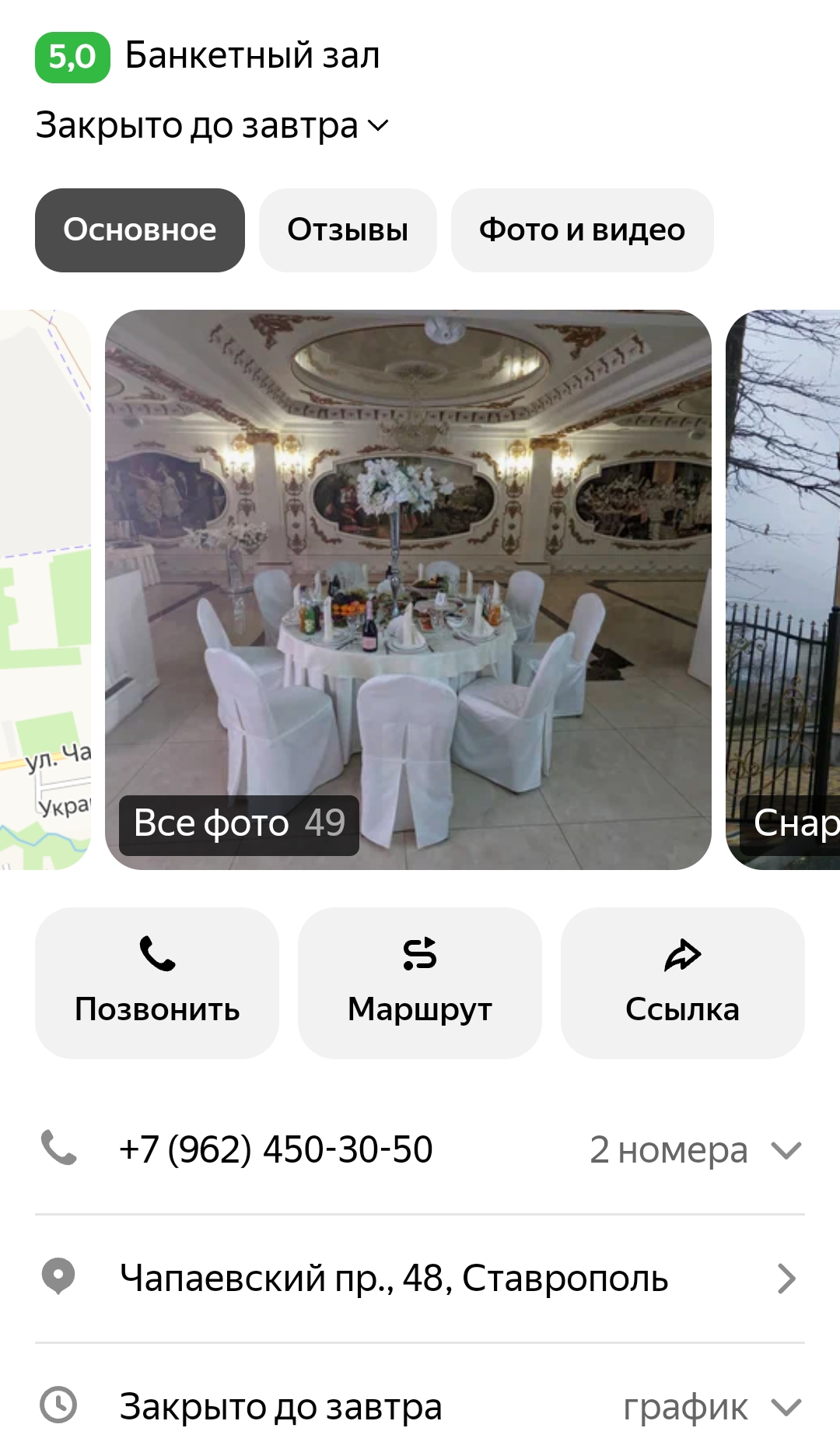Call +7 (962) 450-30-50
Viewport: 840px width, 1449px height.
(x=276, y=1149)
